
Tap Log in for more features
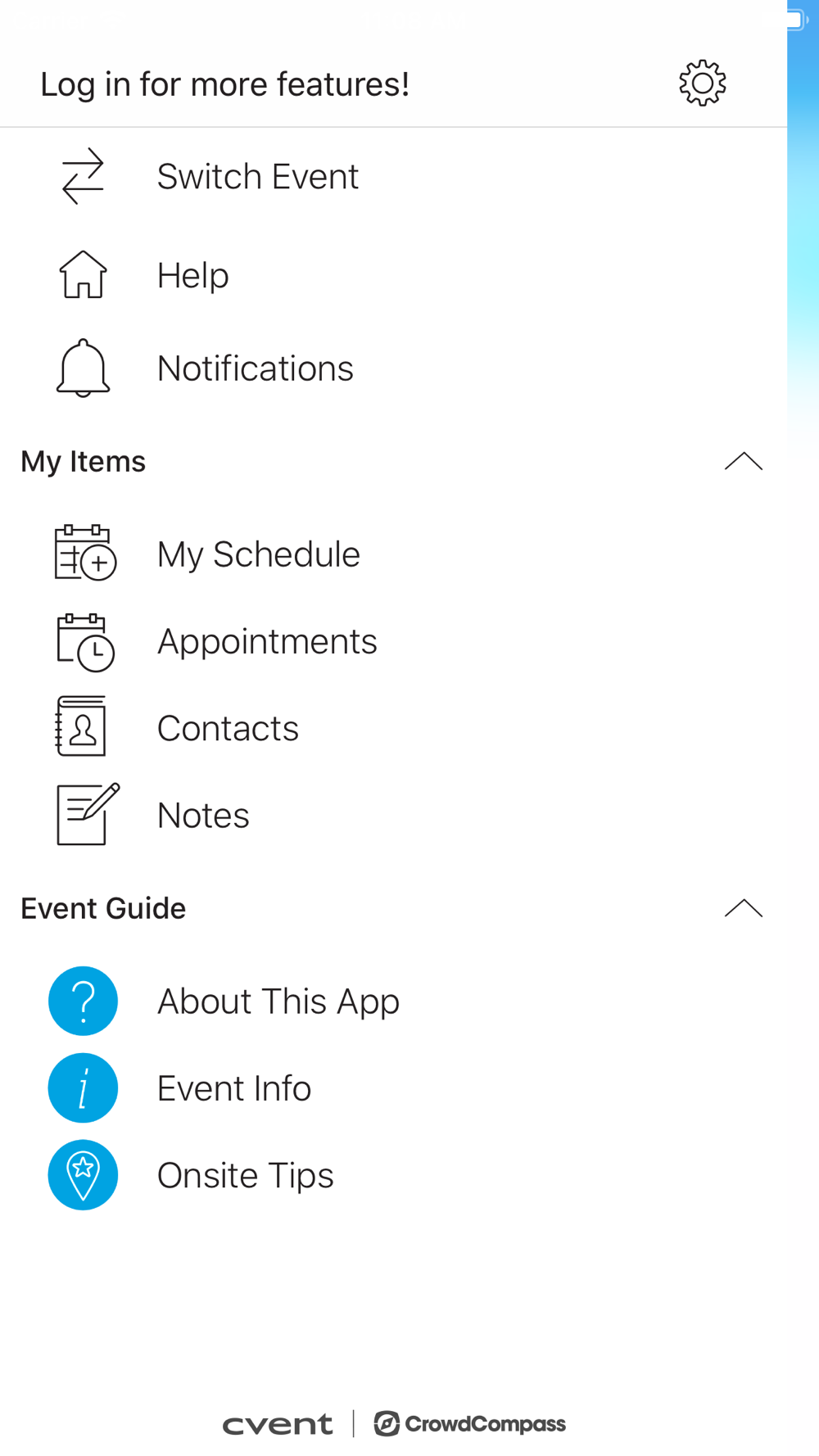225,84
